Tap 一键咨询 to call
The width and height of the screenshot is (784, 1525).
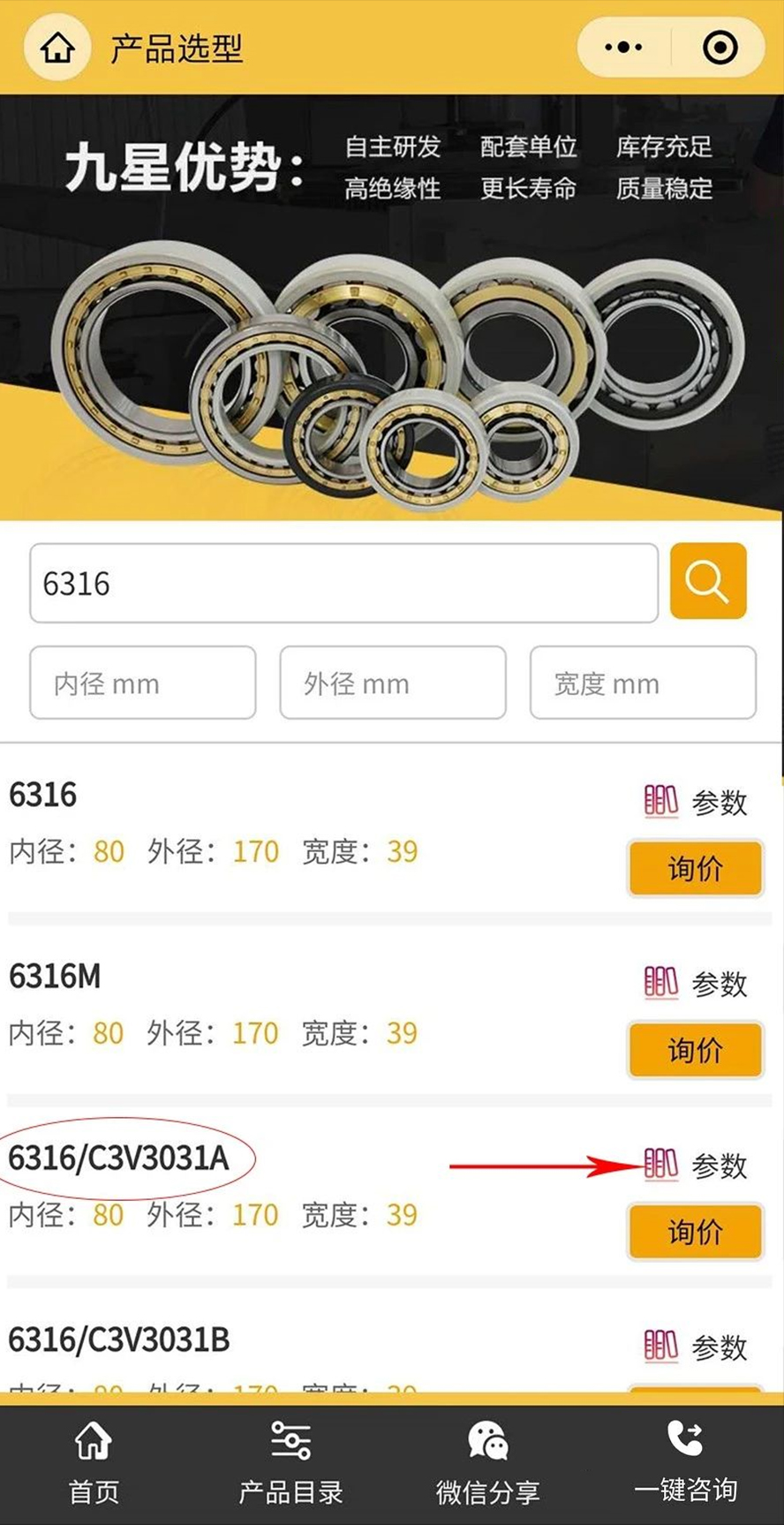pyautogui.click(x=685, y=1465)
